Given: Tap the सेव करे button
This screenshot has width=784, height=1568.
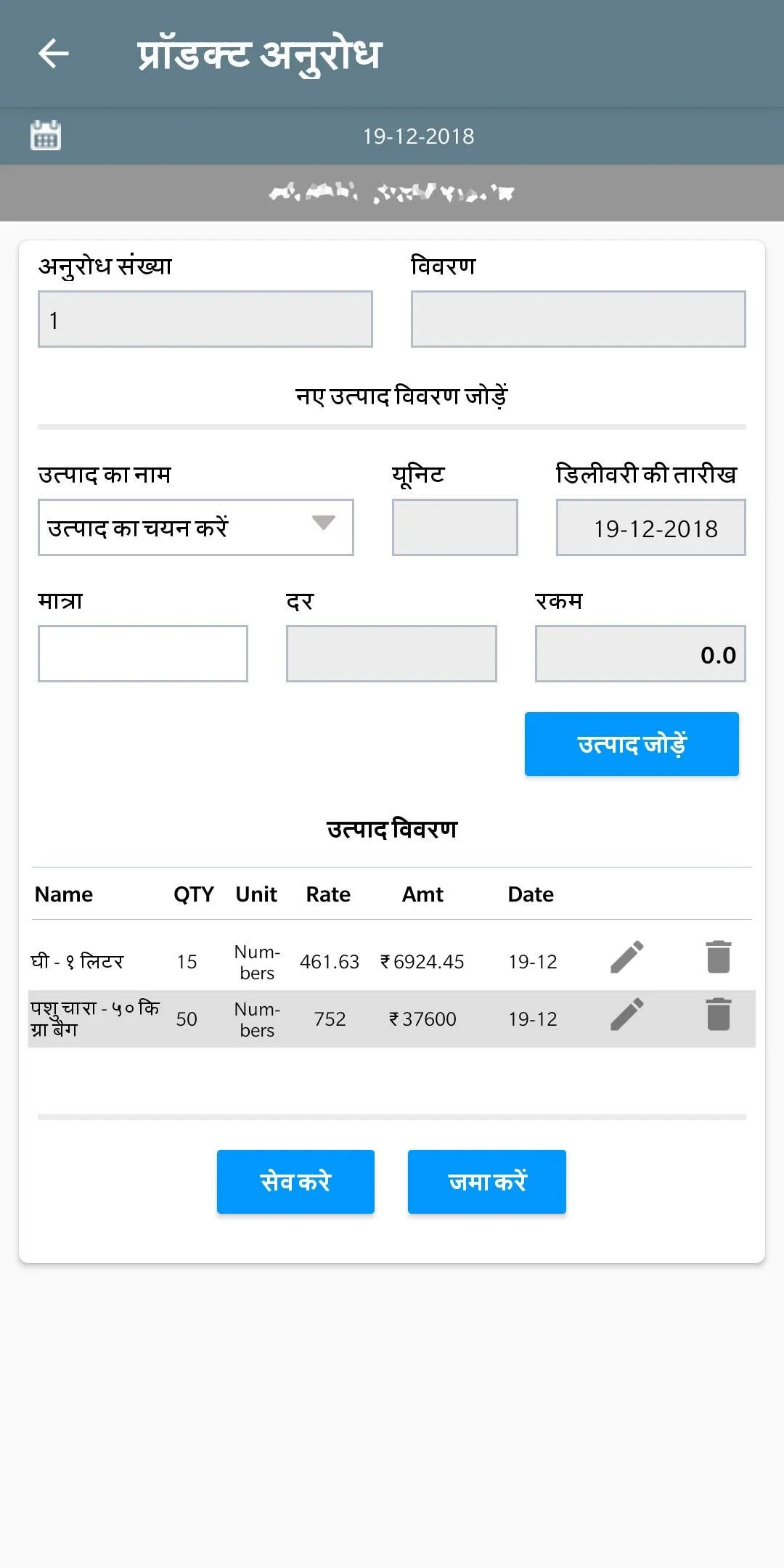Looking at the screenshot, I should point(295,1181).
